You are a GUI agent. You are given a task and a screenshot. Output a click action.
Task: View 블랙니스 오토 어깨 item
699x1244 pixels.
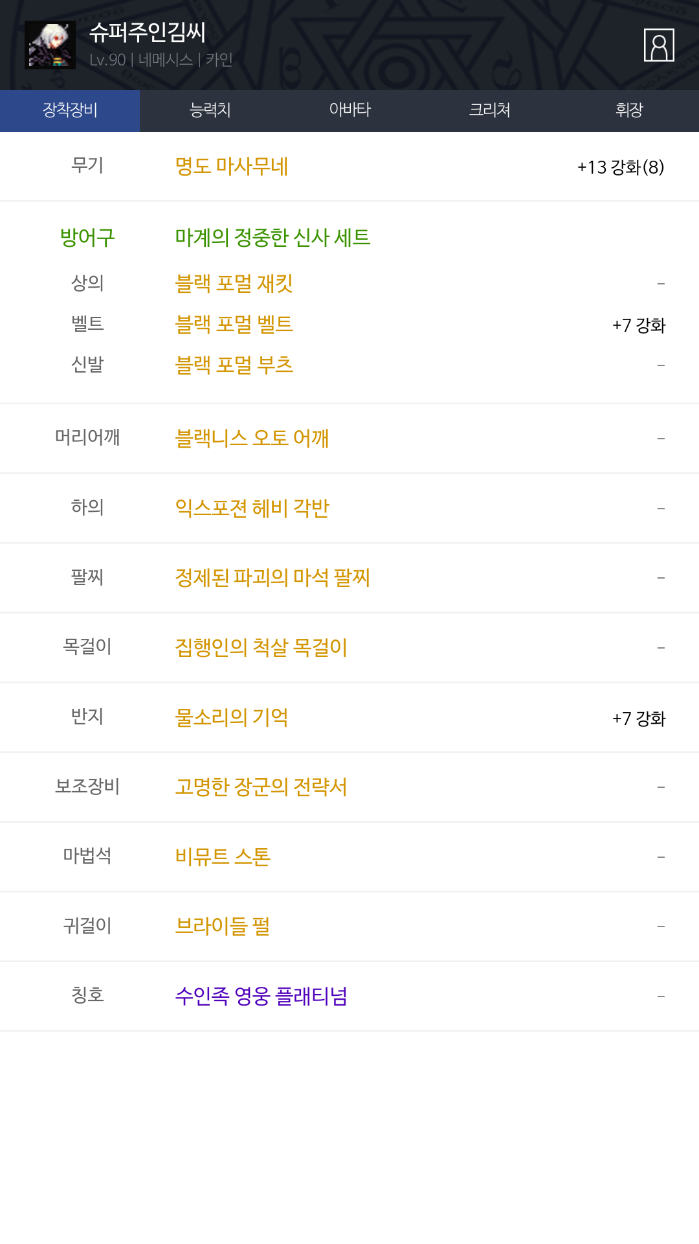(x=252, y=438)
